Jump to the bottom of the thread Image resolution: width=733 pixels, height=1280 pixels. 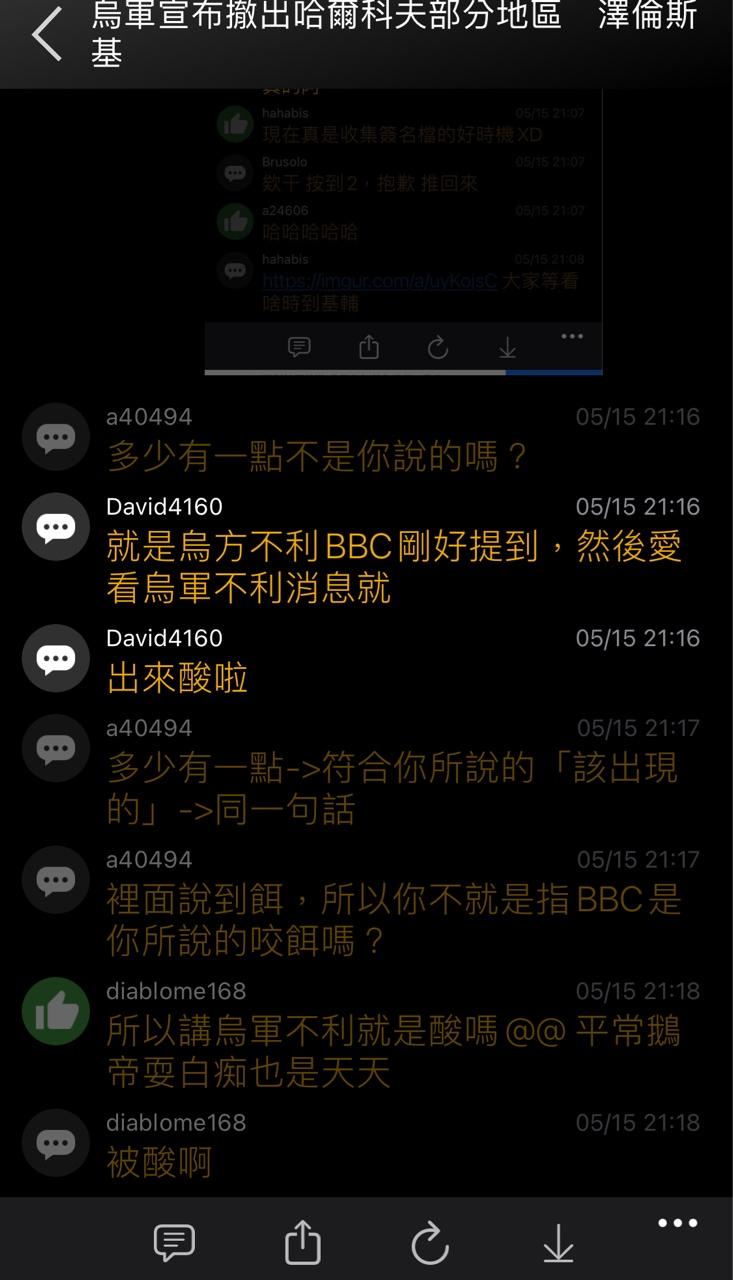557,1243
